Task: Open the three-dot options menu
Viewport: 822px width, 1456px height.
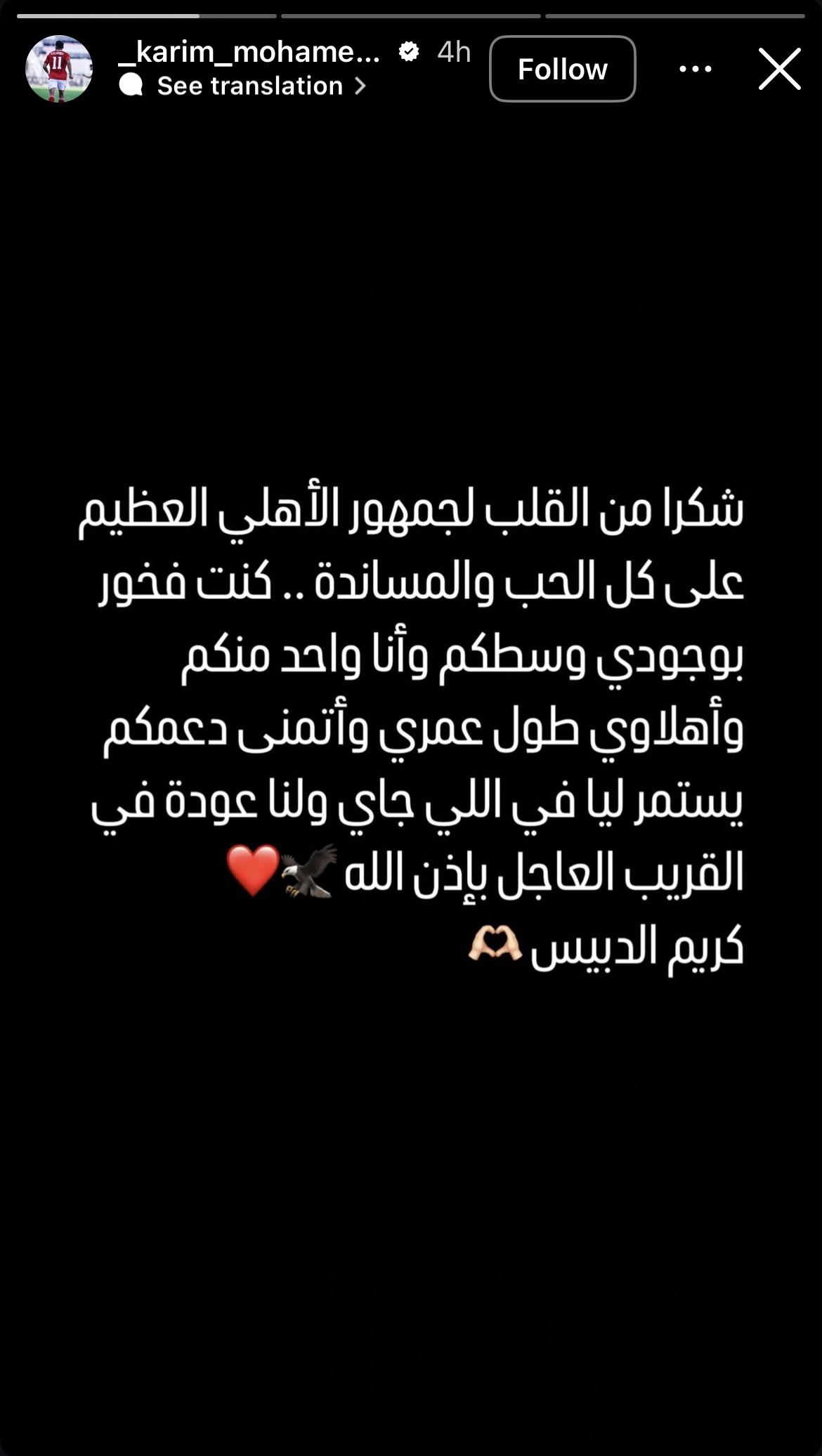Action: [x=696, y=69]
